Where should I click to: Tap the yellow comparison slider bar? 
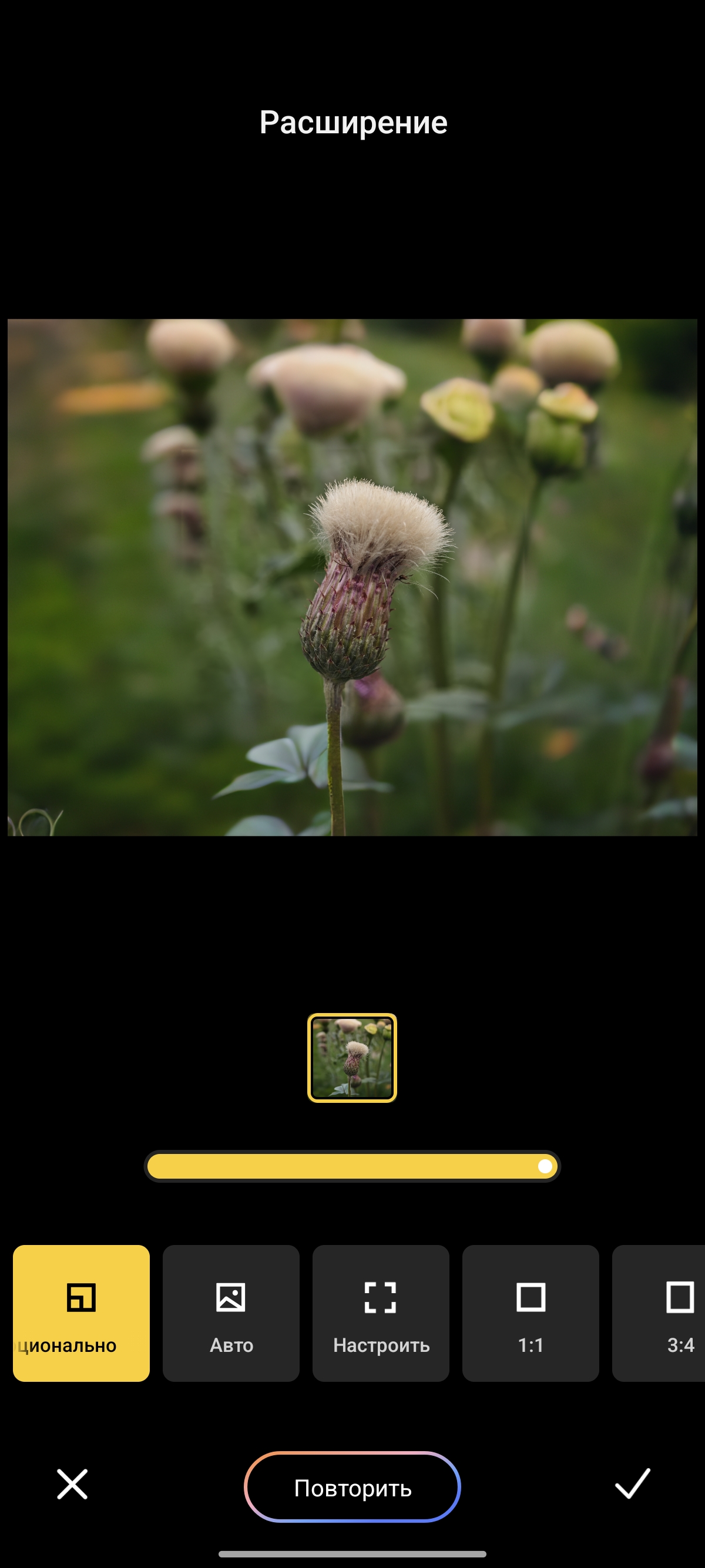[352, 1166]
